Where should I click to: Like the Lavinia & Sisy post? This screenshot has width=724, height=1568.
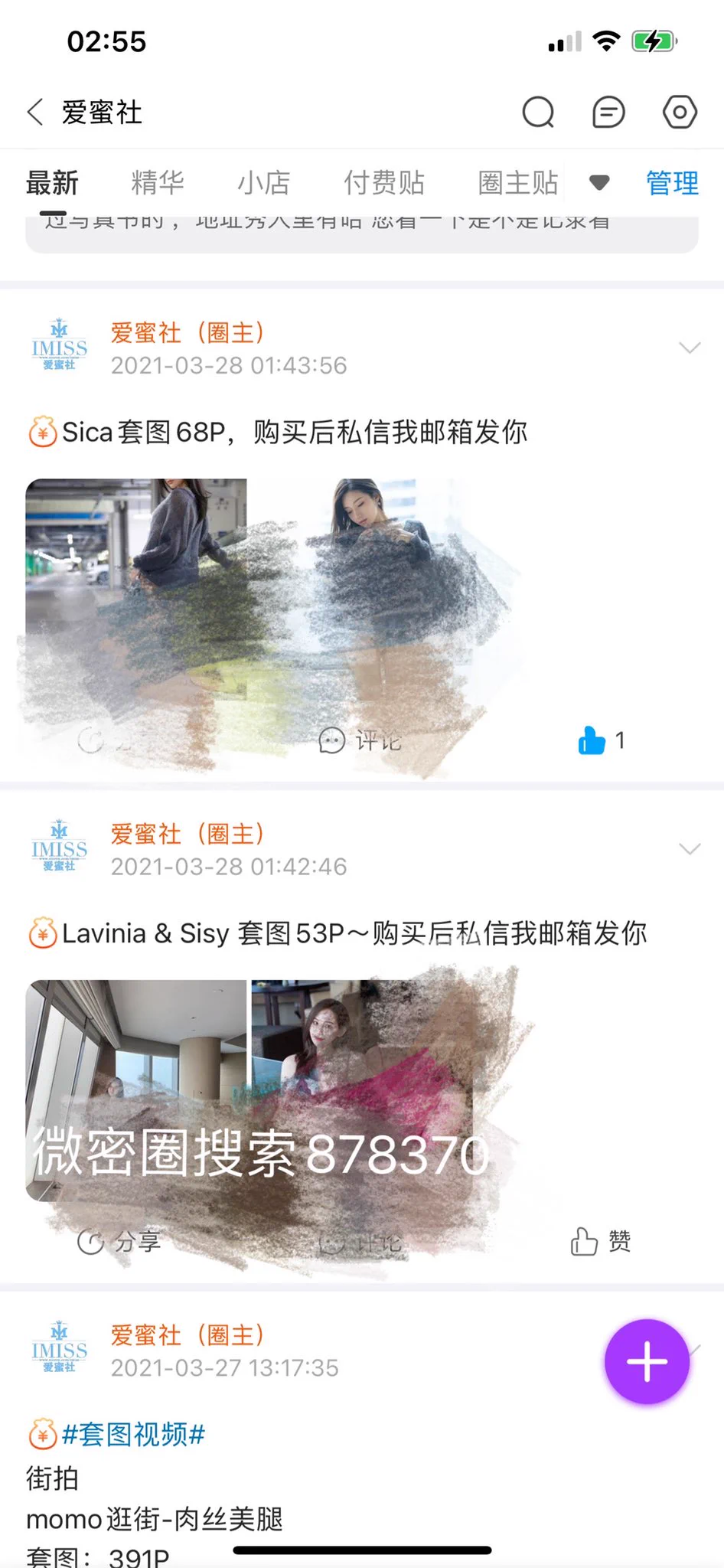600,1241
